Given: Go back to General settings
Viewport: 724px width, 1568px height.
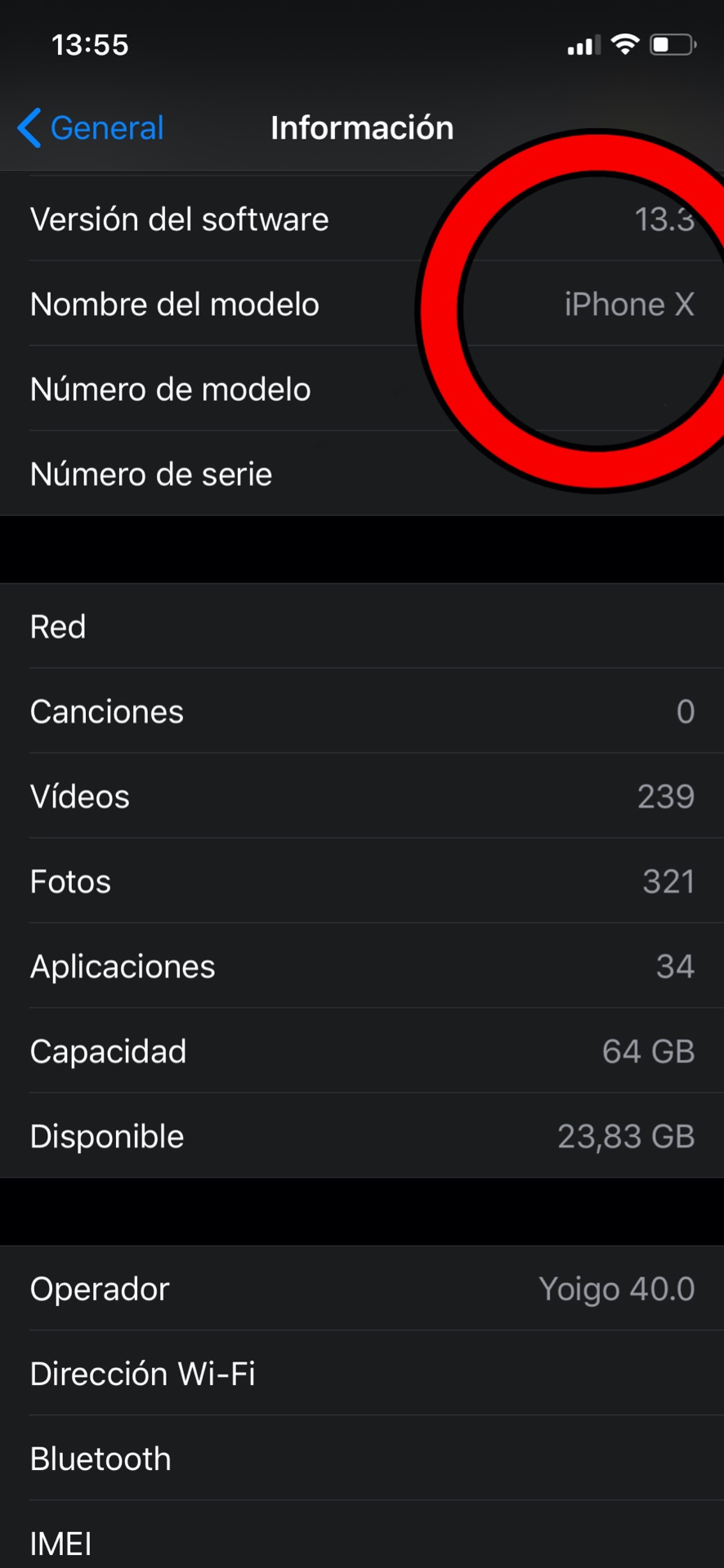Looking at the screenshot, I should click(x=92, y=128).
